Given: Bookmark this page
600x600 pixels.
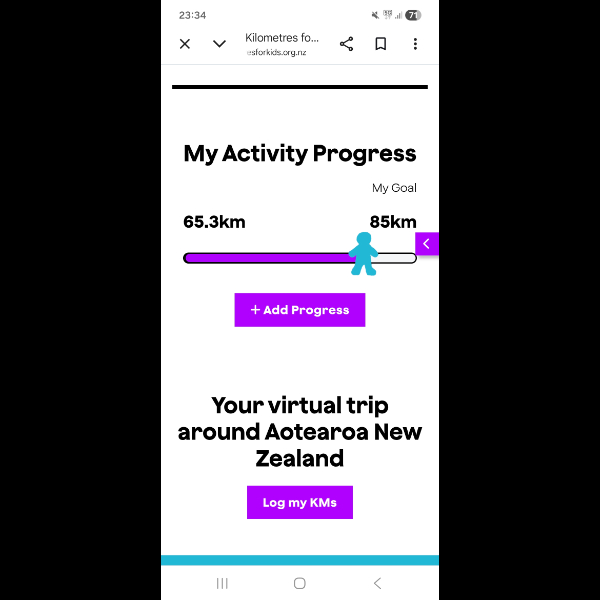Looking at the screenshot, I should click(381, 44).
